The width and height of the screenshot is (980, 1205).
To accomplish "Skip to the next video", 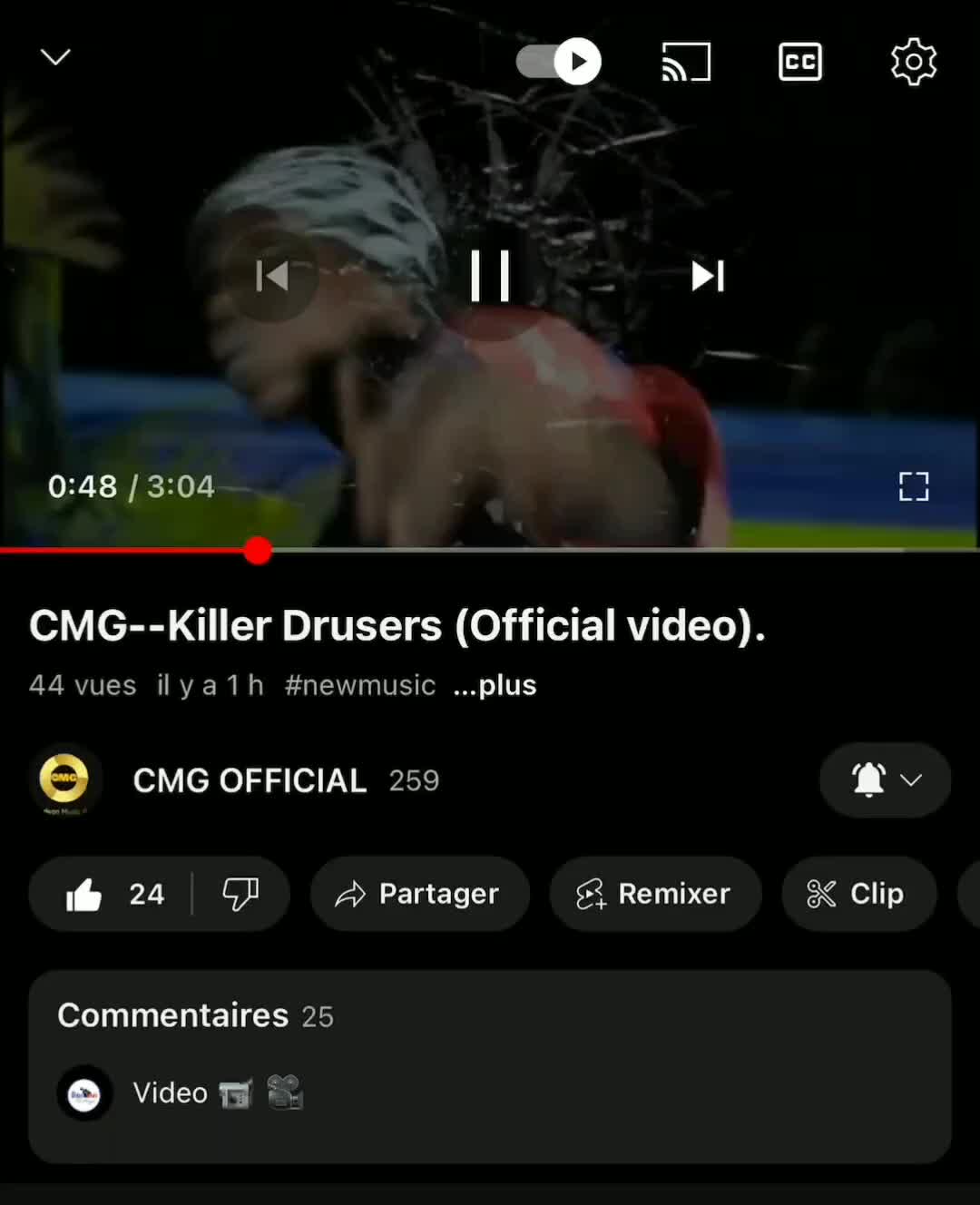I will click(x=708, y=276).
